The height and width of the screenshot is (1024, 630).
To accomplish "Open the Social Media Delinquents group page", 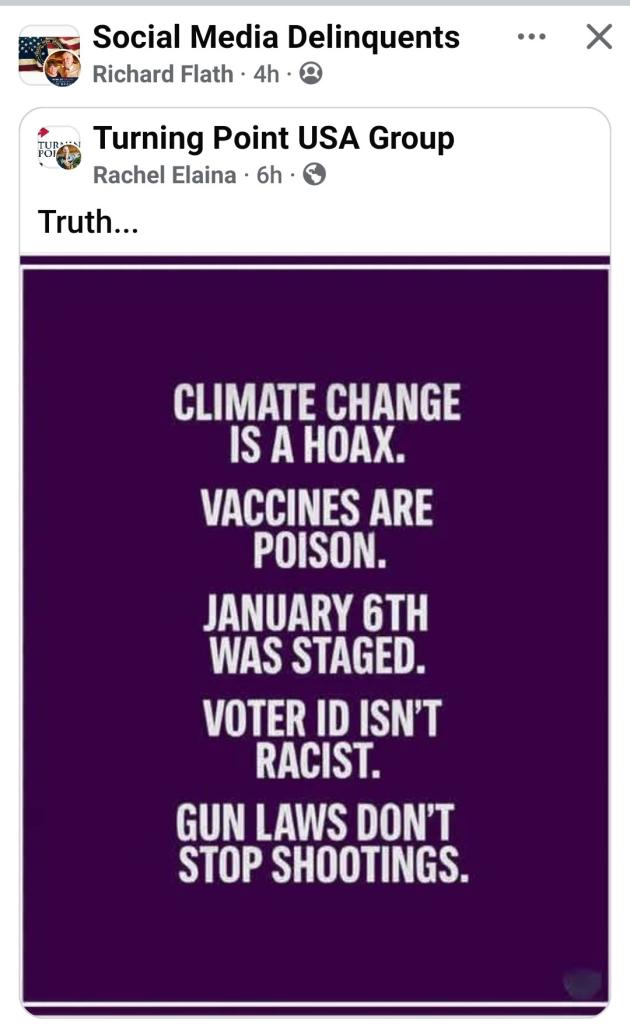I will click(x=276, y=38).
